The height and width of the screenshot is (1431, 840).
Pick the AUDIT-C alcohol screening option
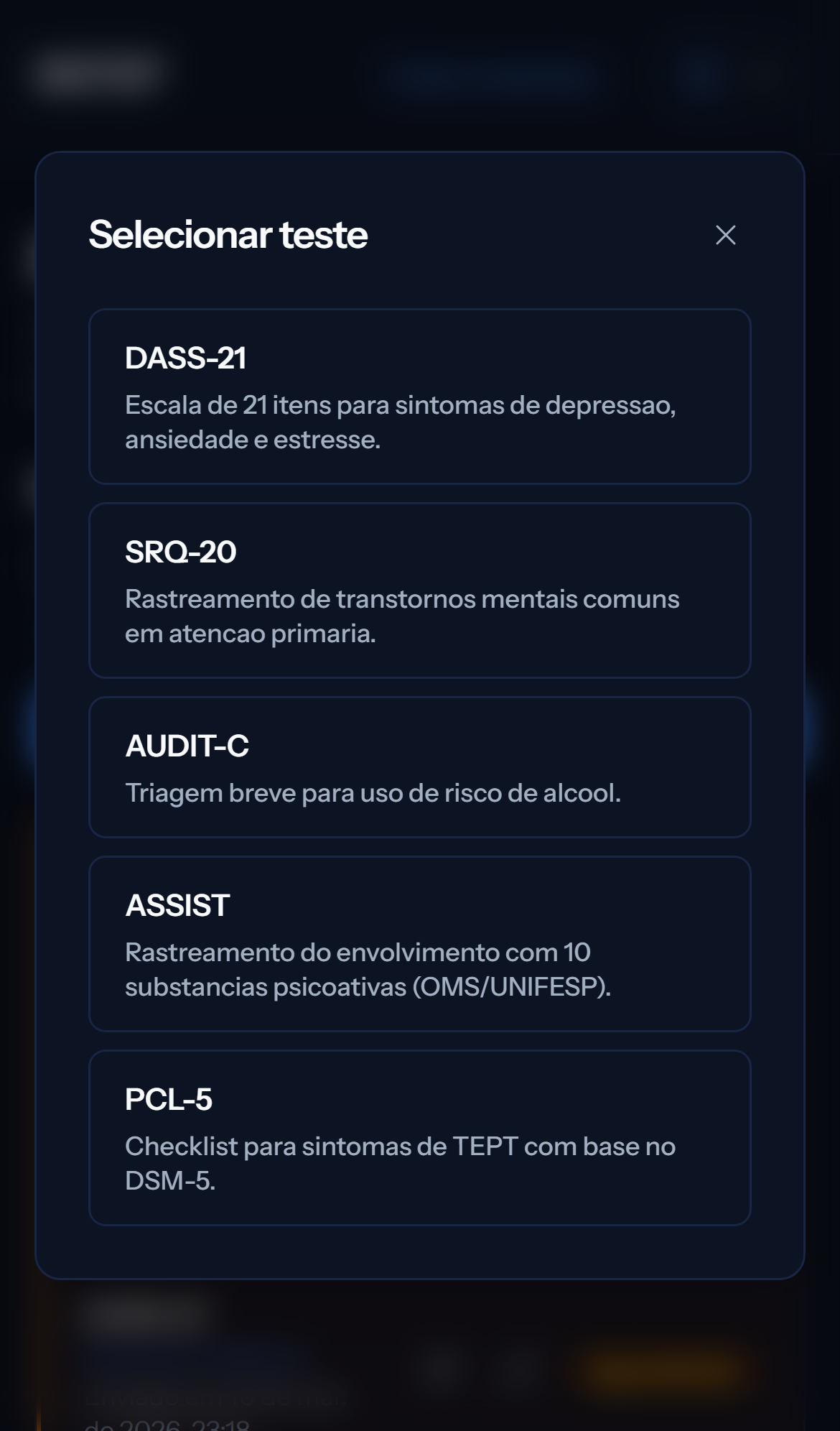[x=420, y=767]
